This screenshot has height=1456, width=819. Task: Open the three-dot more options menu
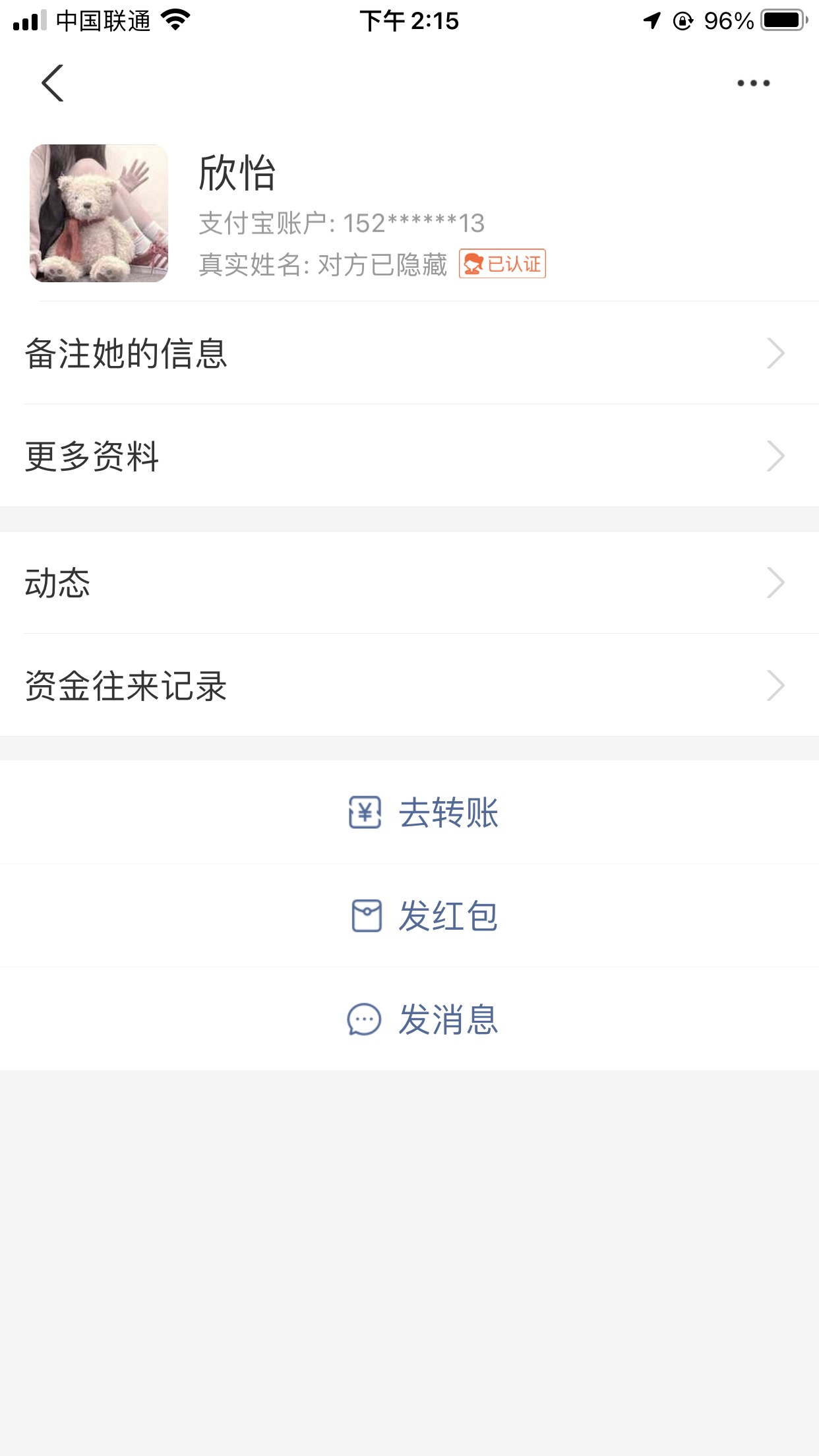[x=754, y=82]
